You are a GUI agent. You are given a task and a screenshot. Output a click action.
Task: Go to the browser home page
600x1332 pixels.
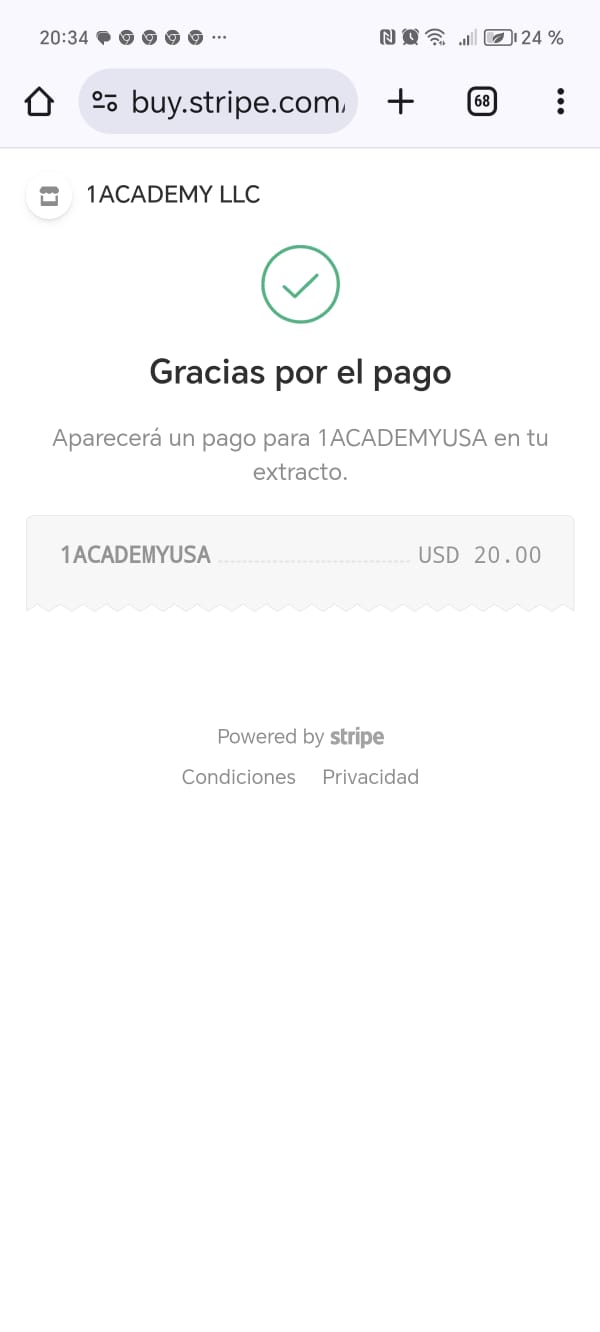(39, 101)
